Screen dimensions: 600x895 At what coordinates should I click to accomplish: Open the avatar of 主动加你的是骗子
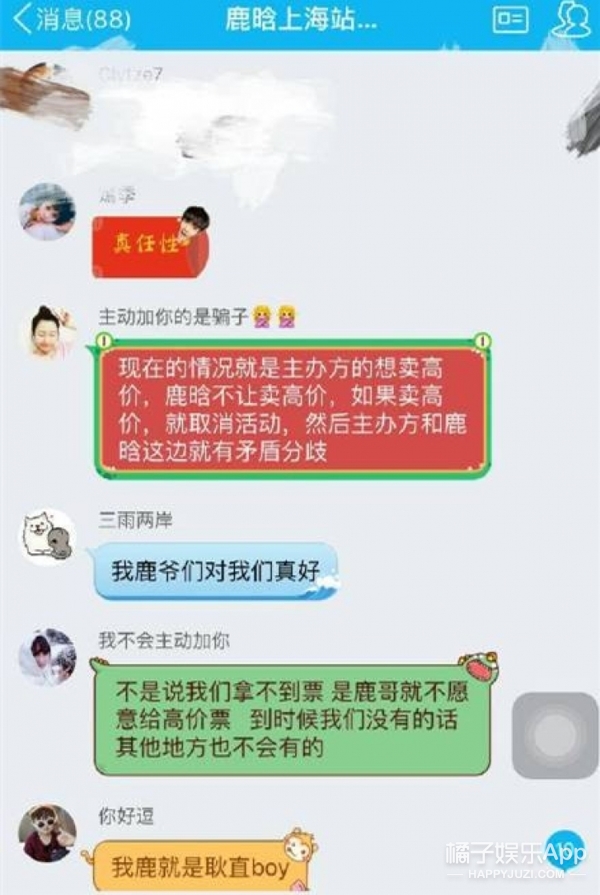pyautogui.click(x=47, y=332)
